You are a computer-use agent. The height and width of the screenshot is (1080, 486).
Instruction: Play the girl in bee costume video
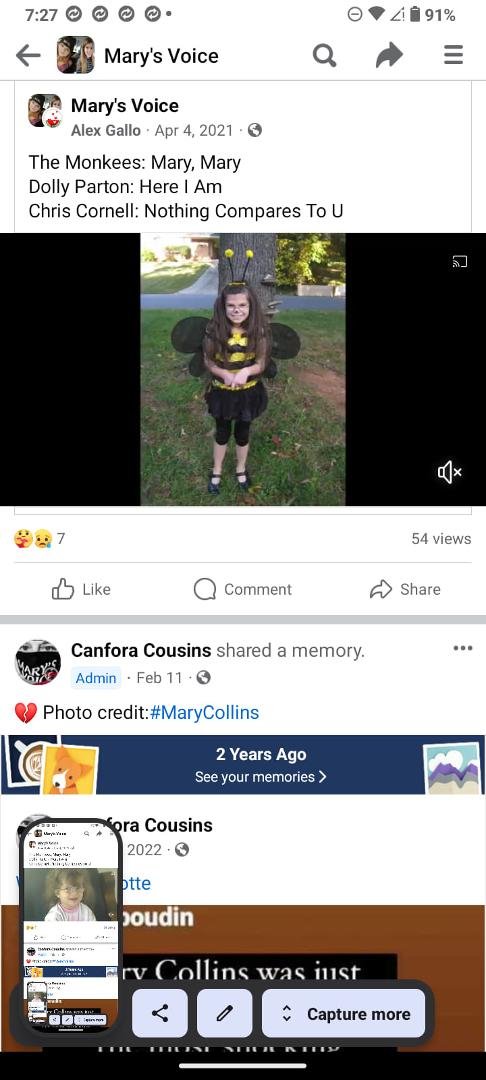(x=243, y=369)
